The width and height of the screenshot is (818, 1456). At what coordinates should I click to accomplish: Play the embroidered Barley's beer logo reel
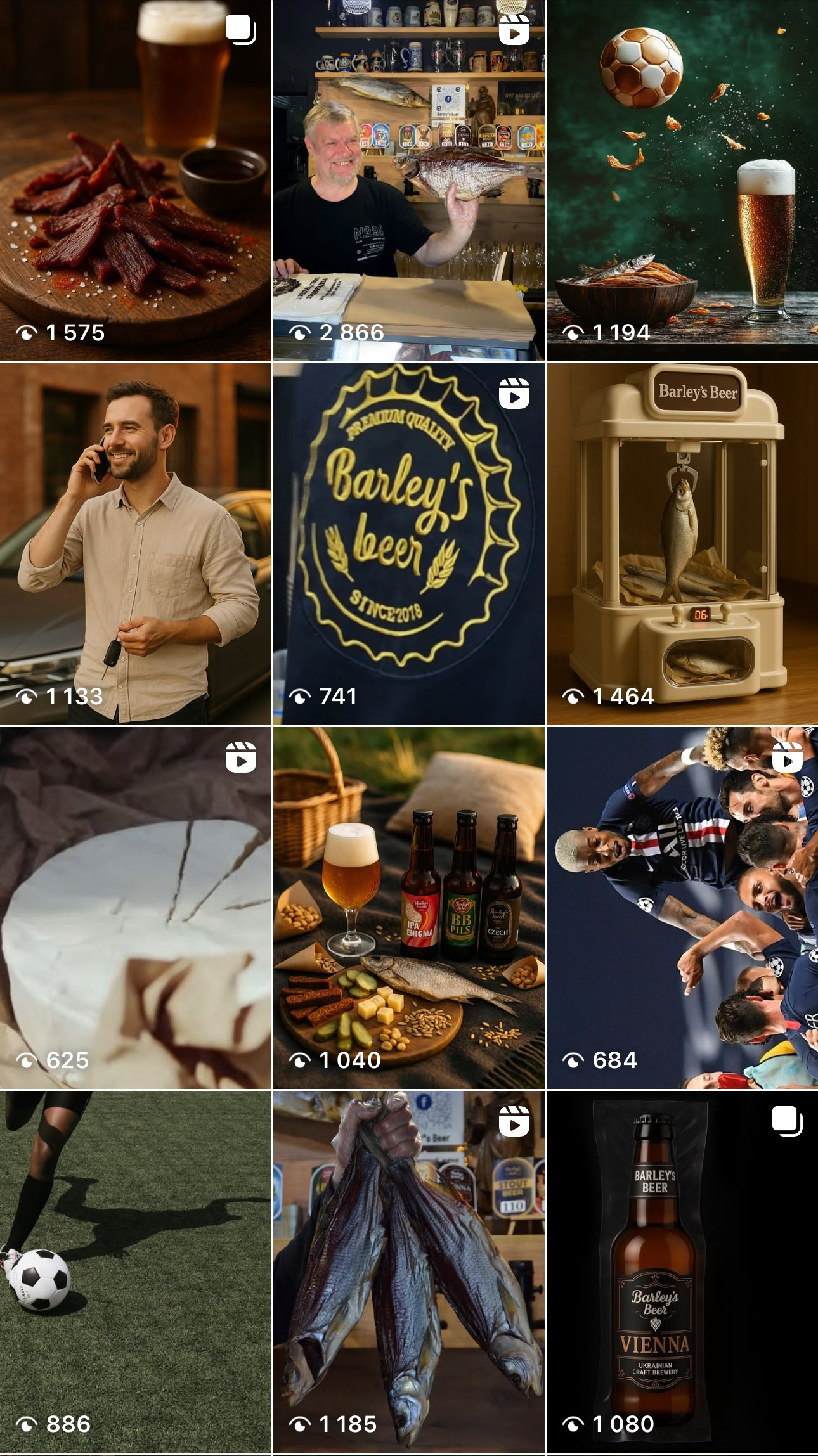[x=409, y=544]
